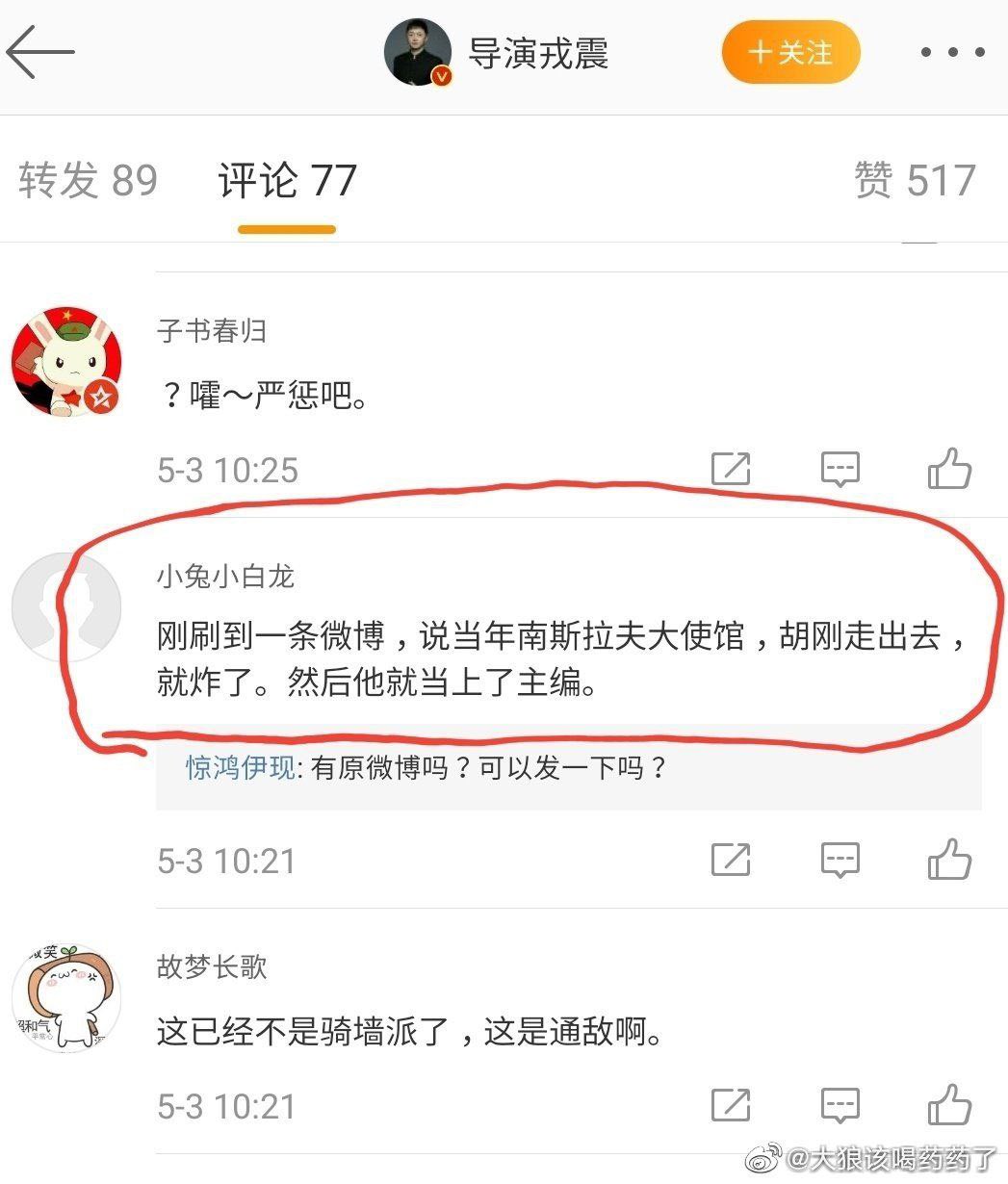This screenshot has height=1184, width=1008.
Task: Repost 子书春归's comment
Action: point(730,470)
